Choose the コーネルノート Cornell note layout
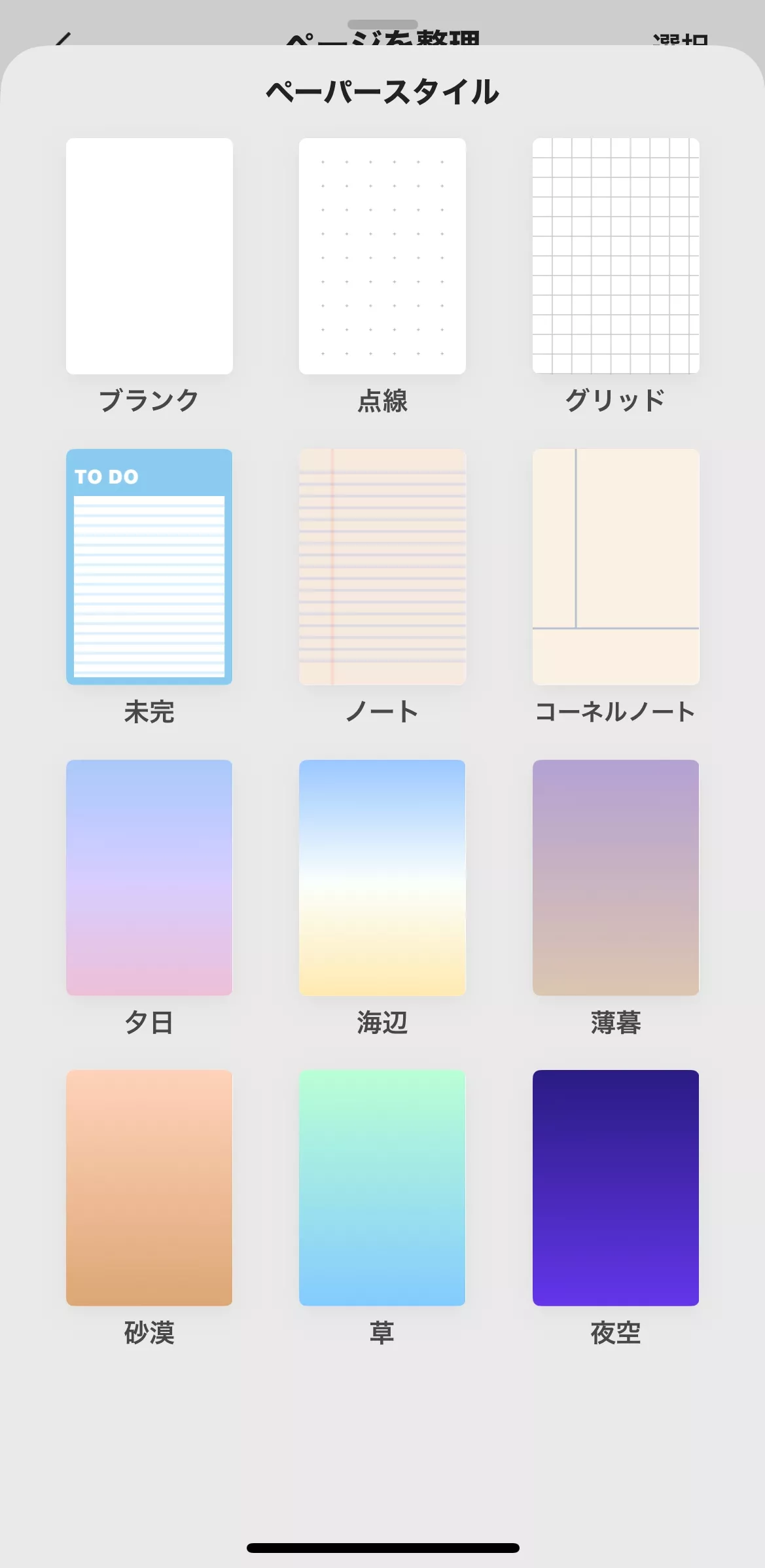This screenshot has width=765, height=1568. pyautogui.click(x=615, y=567)
